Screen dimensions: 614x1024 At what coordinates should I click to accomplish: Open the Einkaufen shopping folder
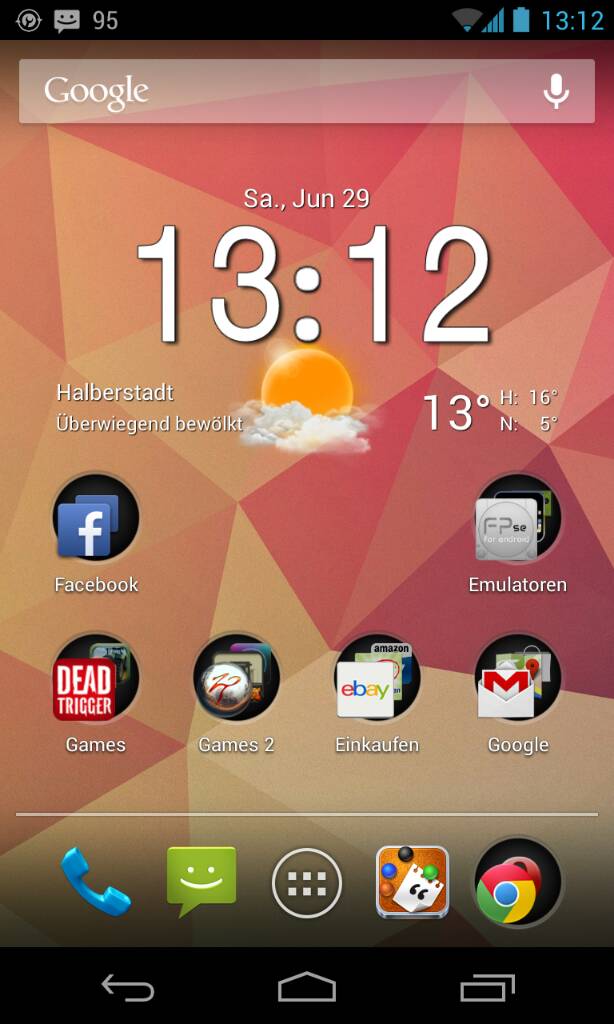pyautogui.click(x=376, y=678)
